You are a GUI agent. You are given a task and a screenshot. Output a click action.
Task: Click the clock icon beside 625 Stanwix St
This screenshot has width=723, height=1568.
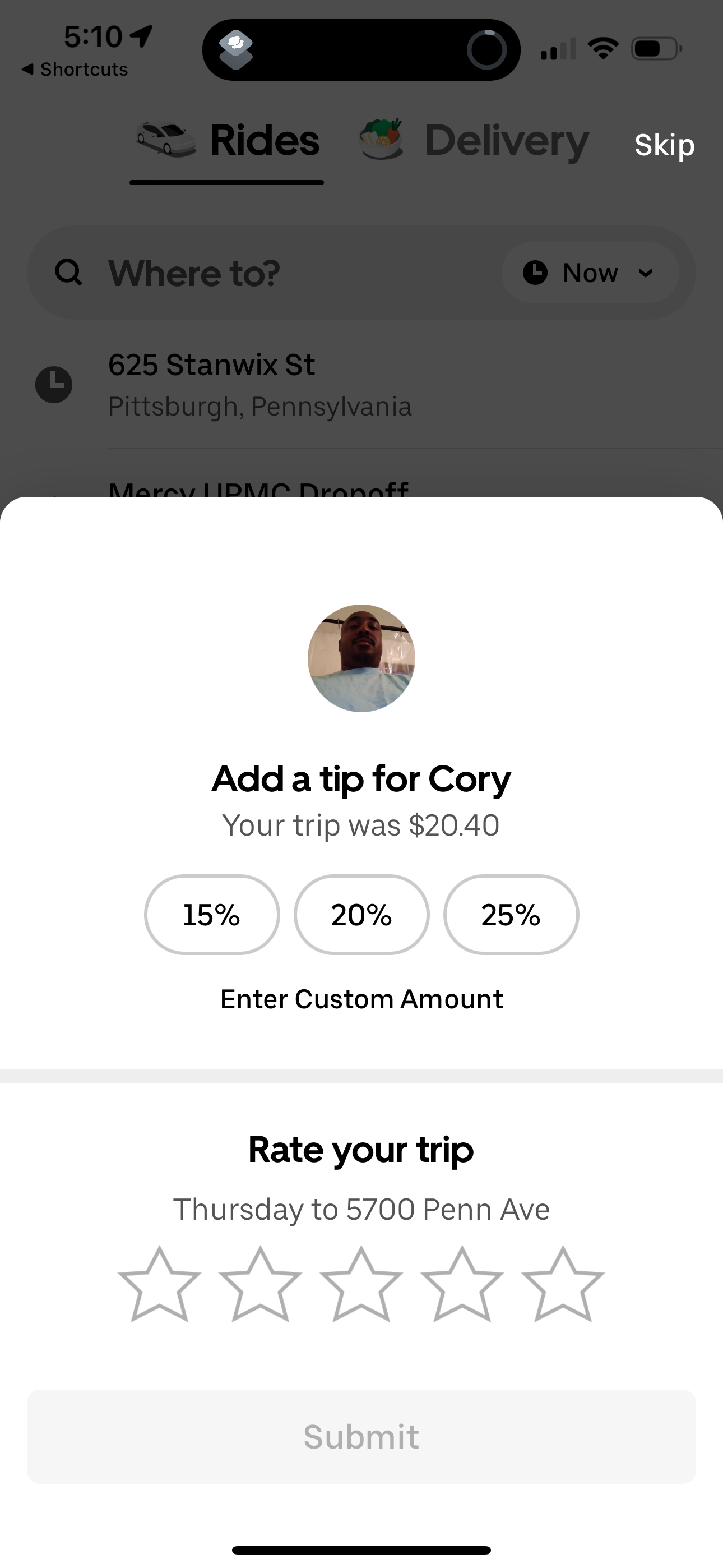coord(54,384)
